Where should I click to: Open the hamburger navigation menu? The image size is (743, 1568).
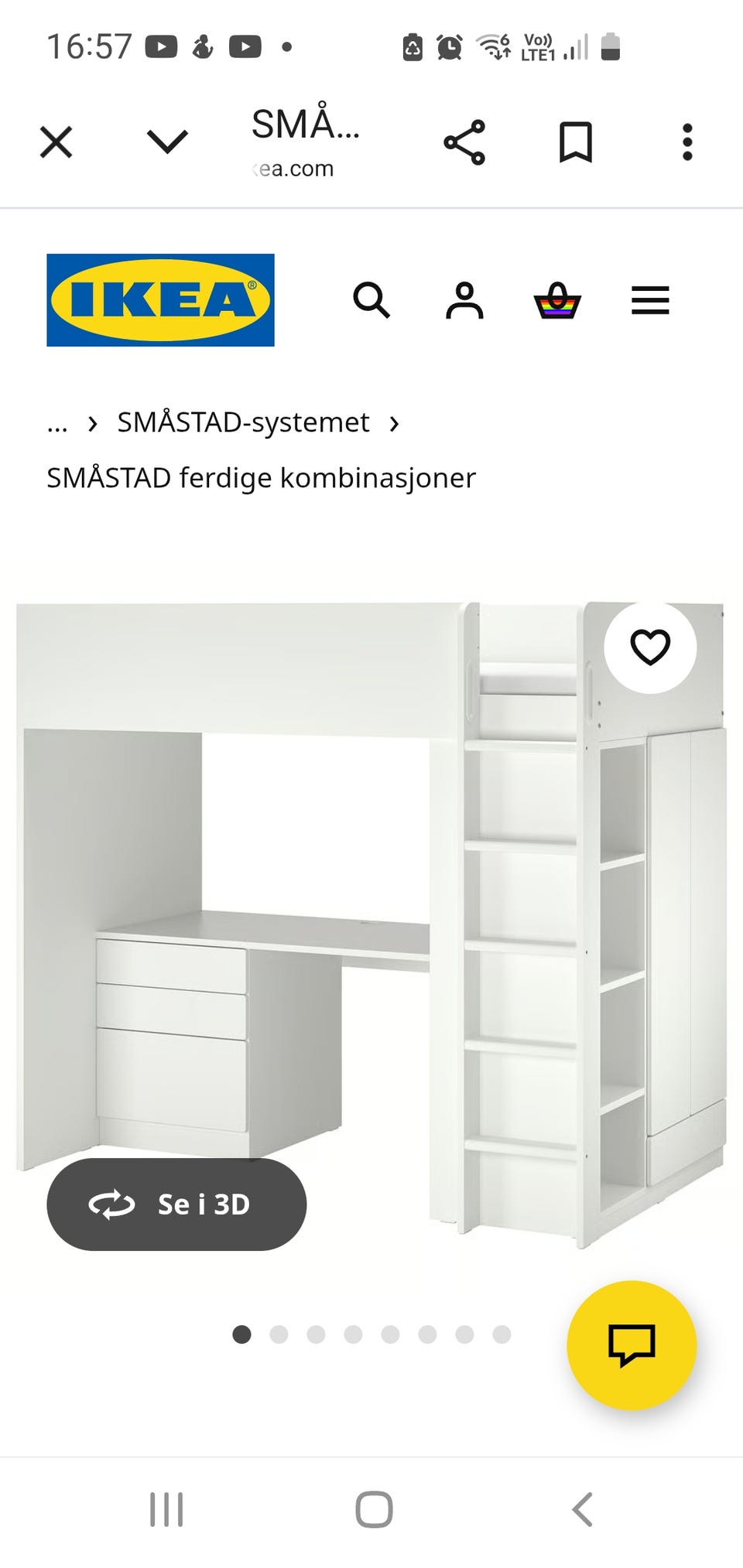point(650,301)
